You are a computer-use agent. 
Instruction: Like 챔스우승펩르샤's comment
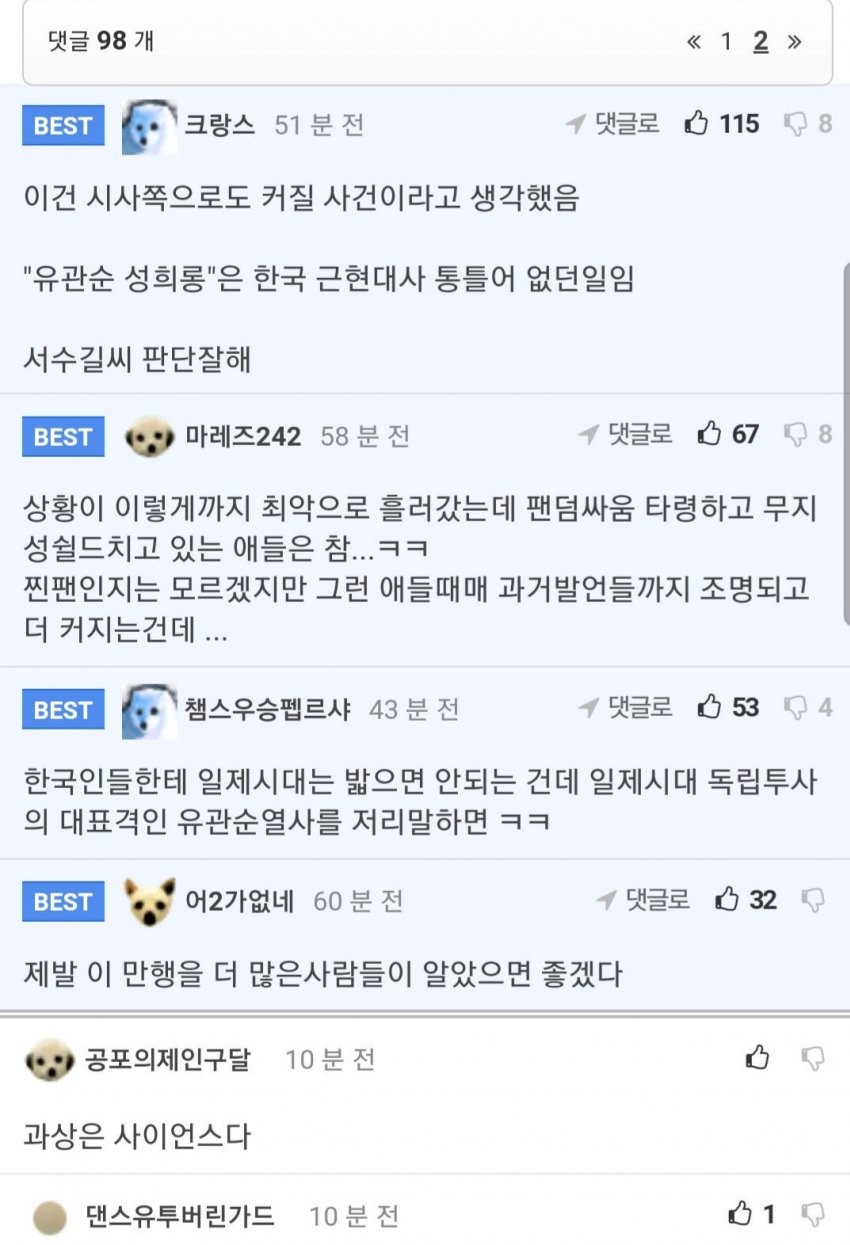(x=710, y=708)
